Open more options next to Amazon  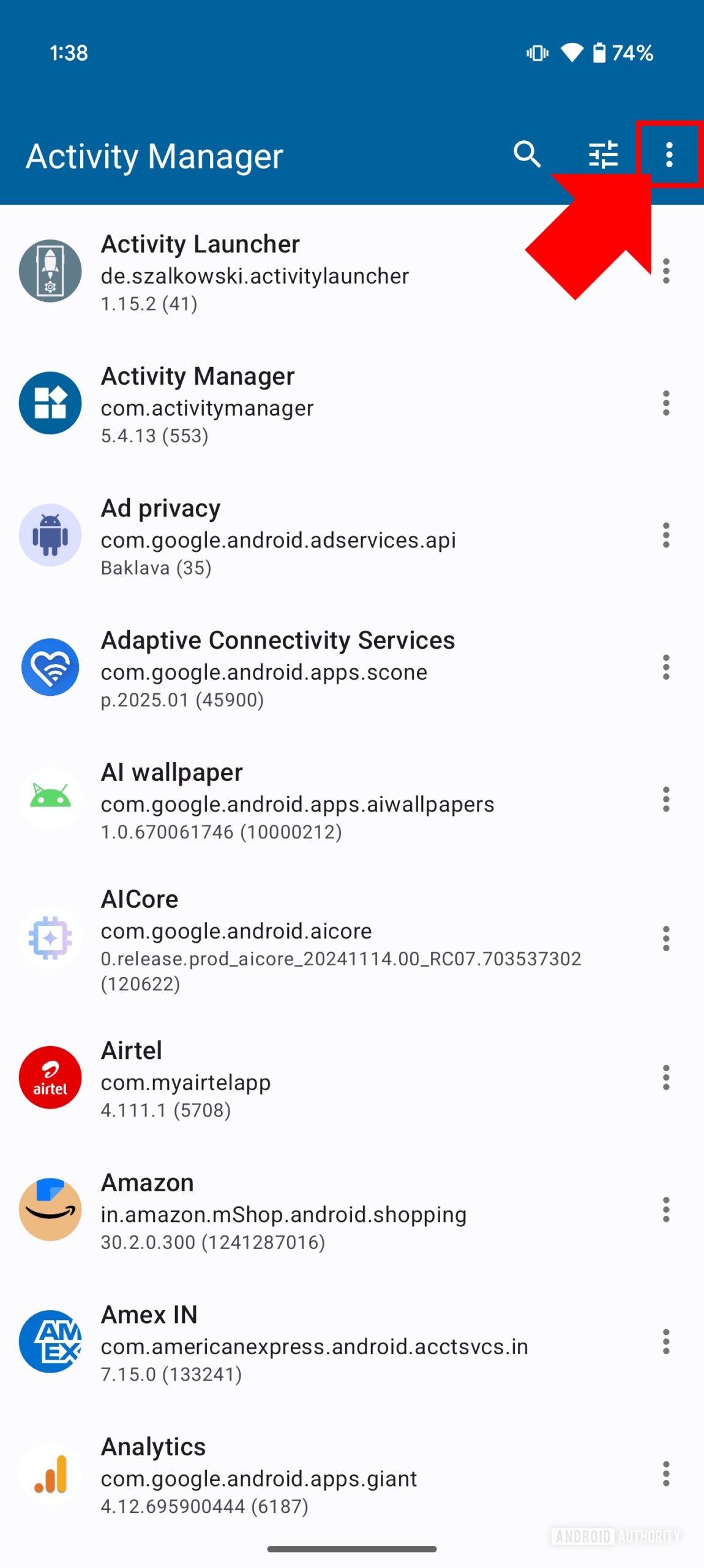coord(666,1210)
